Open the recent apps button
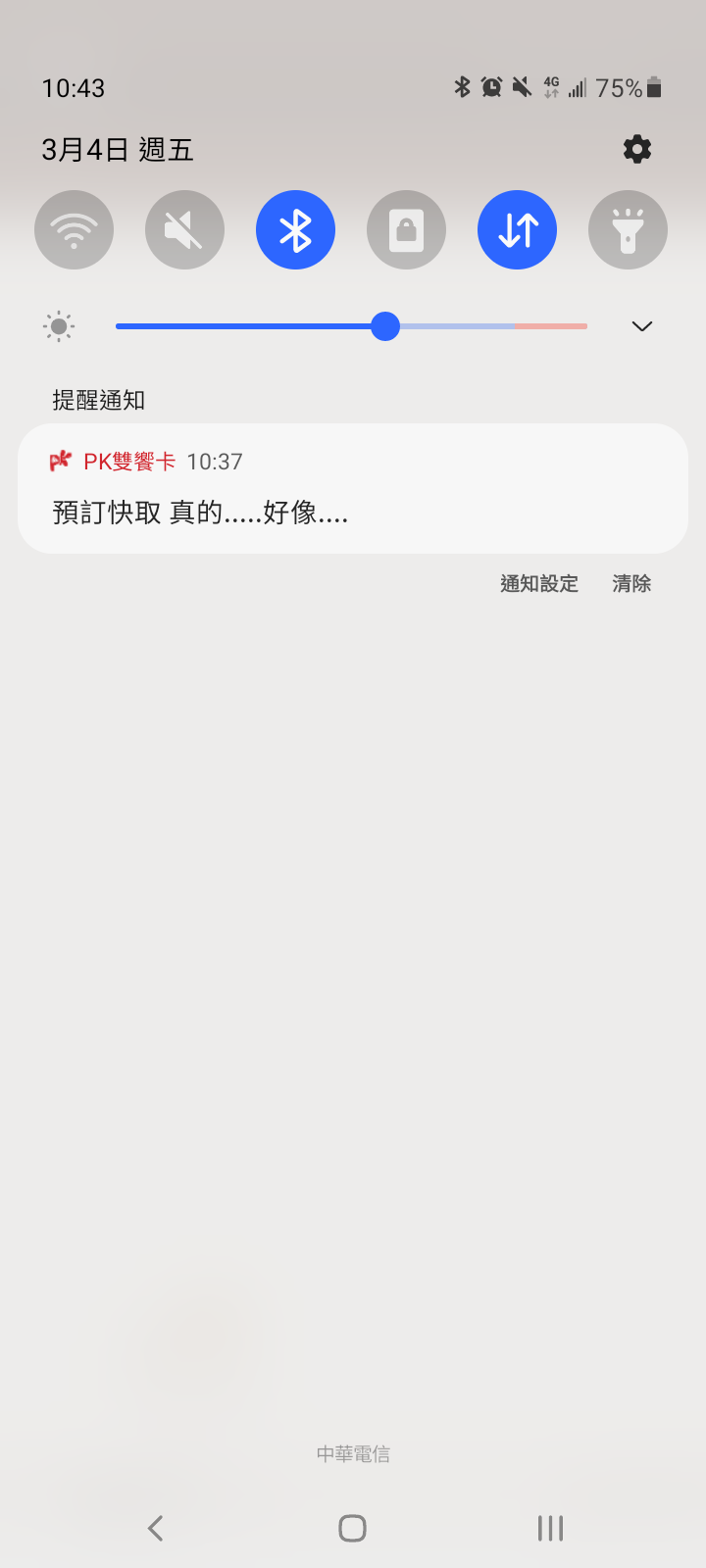The height and width of the screenshot is (1568, 706). [550, 1528]
